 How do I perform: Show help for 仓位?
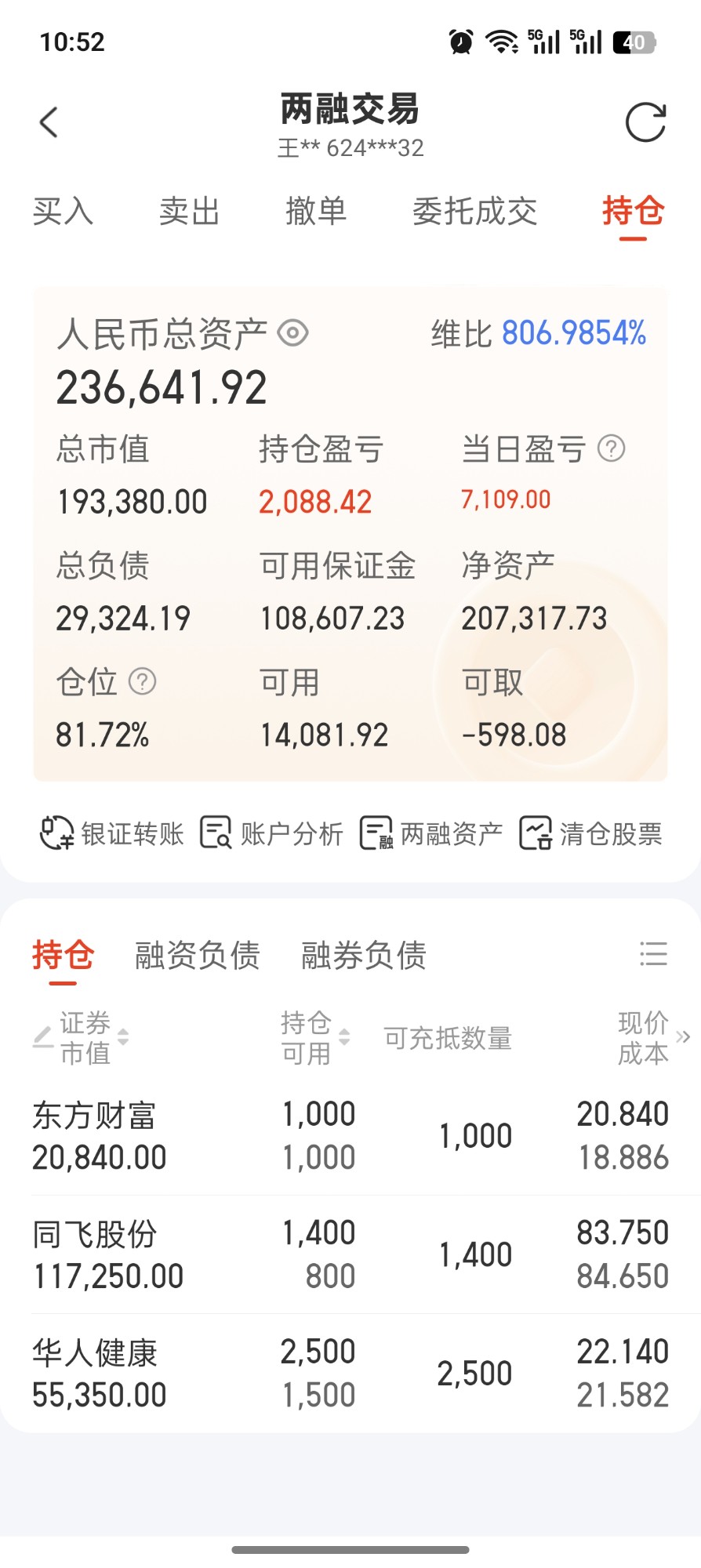[142, 681]
